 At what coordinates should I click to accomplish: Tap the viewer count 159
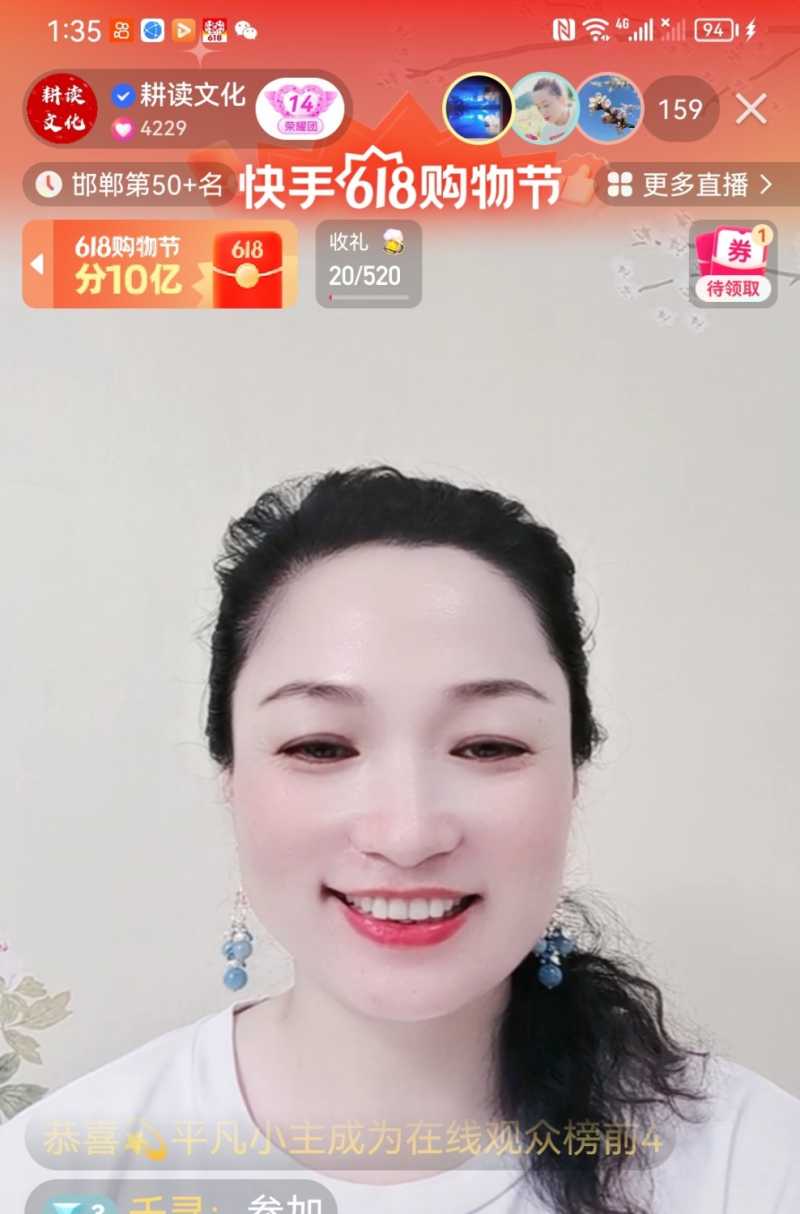point(681,110)
